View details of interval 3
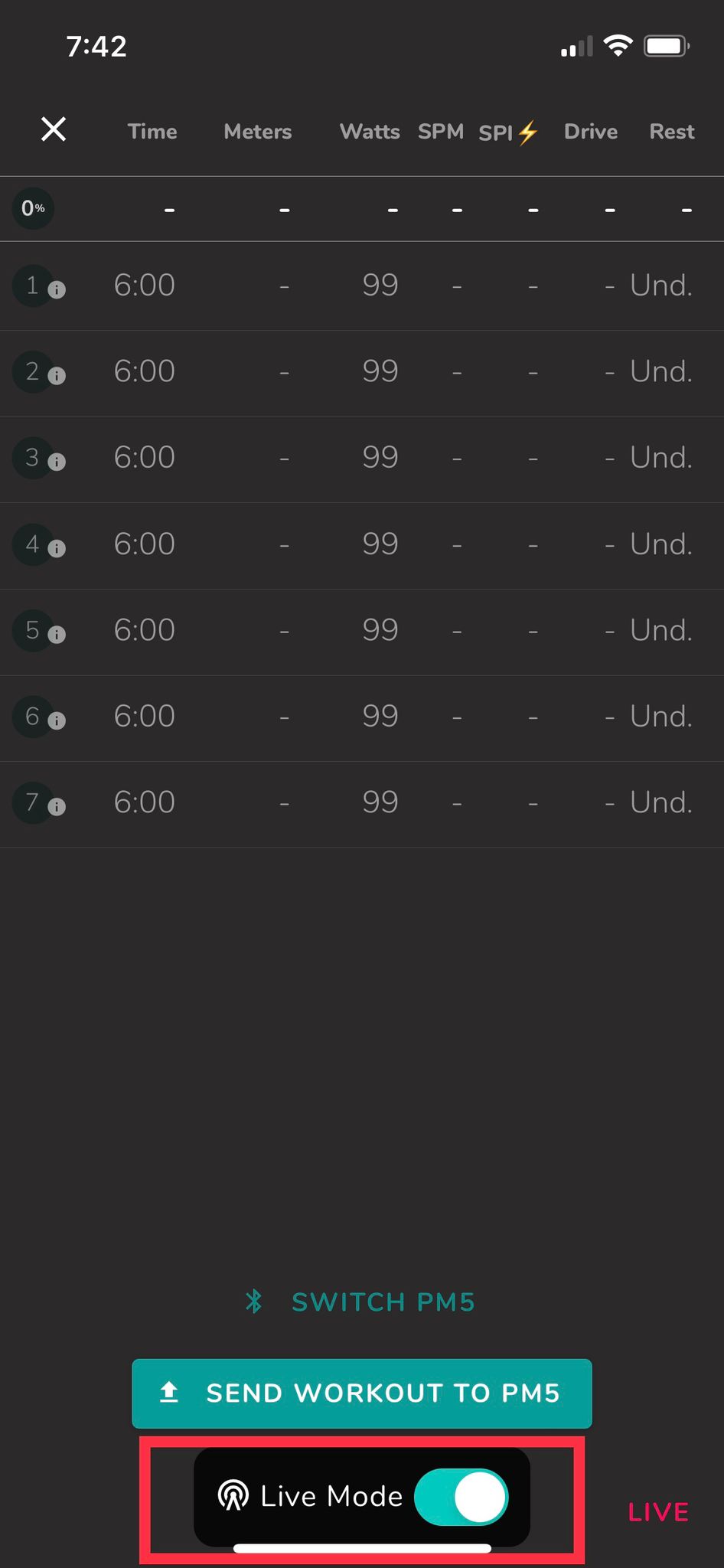Screen dimensions: 724x1568 tap(57, 462)
